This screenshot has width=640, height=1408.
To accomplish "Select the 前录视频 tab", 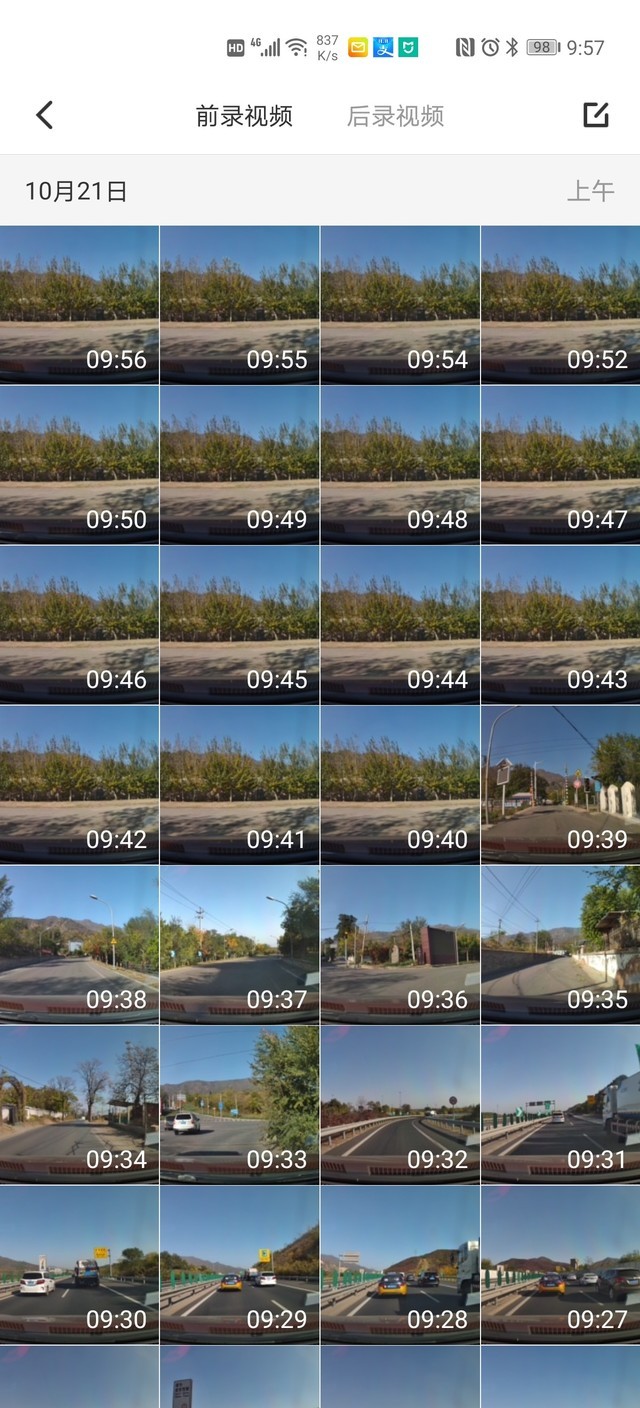I will pos(244,116).
